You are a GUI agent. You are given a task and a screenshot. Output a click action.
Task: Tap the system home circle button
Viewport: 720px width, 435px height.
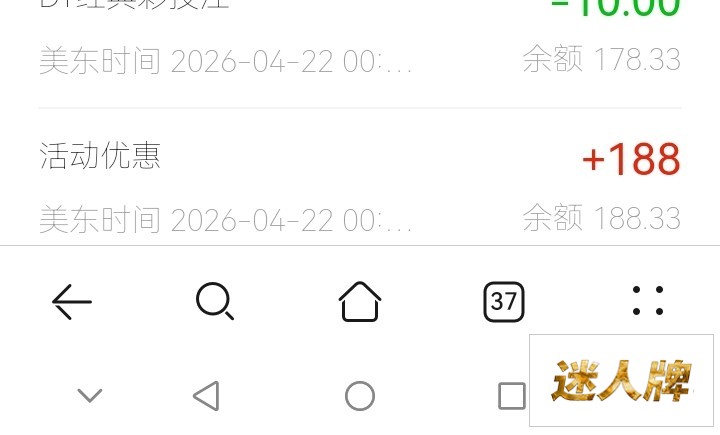360,396
